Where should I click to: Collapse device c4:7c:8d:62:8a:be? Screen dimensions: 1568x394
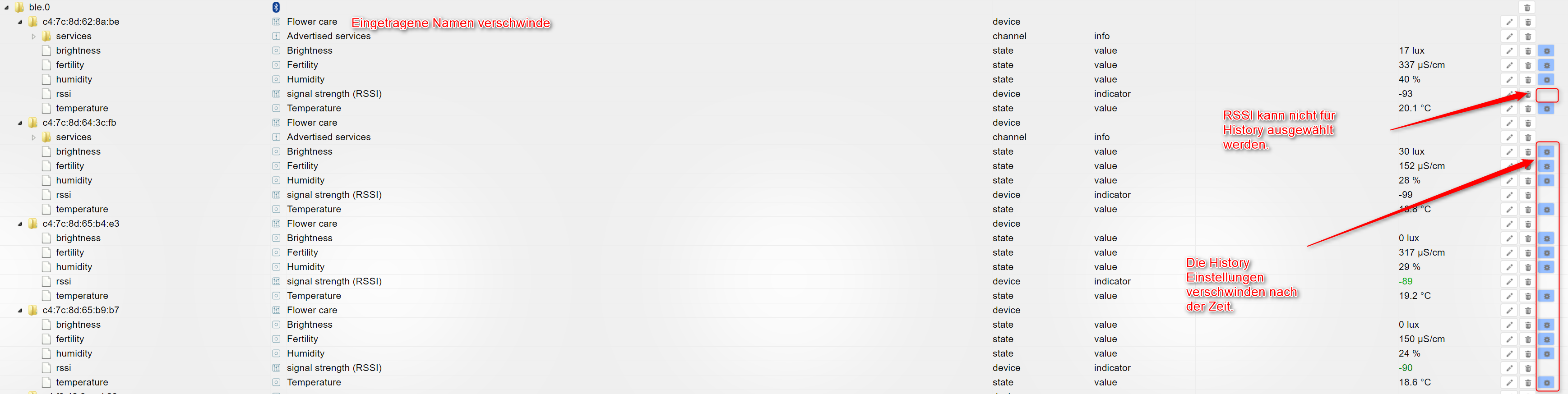click(x=20, y=22)
